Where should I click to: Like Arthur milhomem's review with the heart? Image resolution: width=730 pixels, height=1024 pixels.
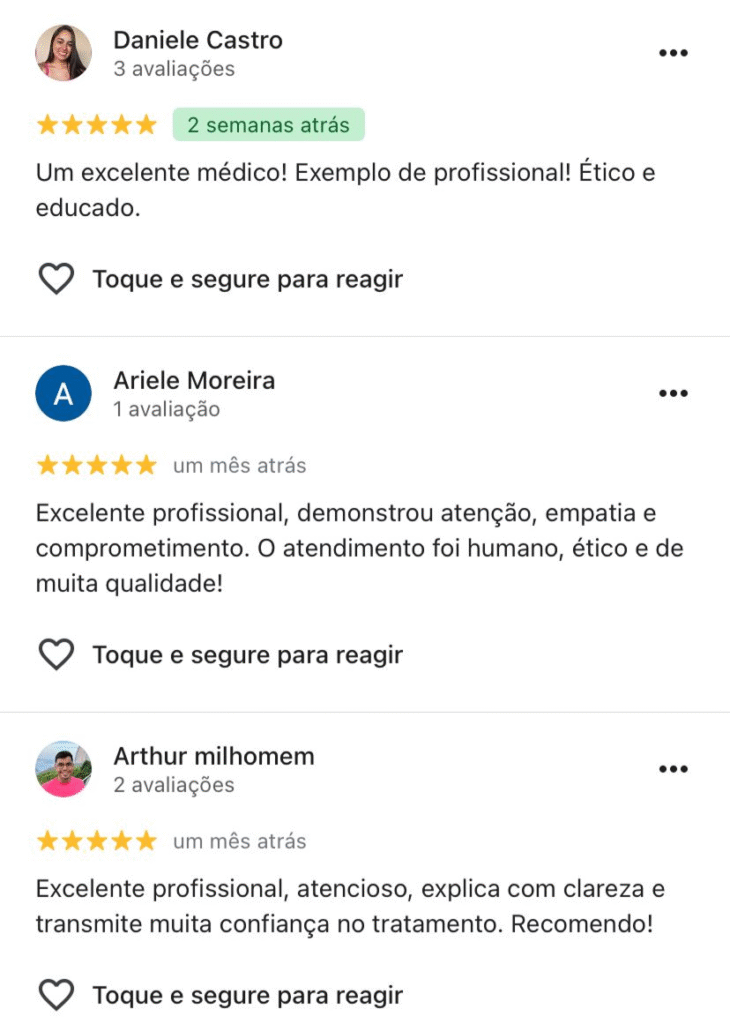click(56, 995)
